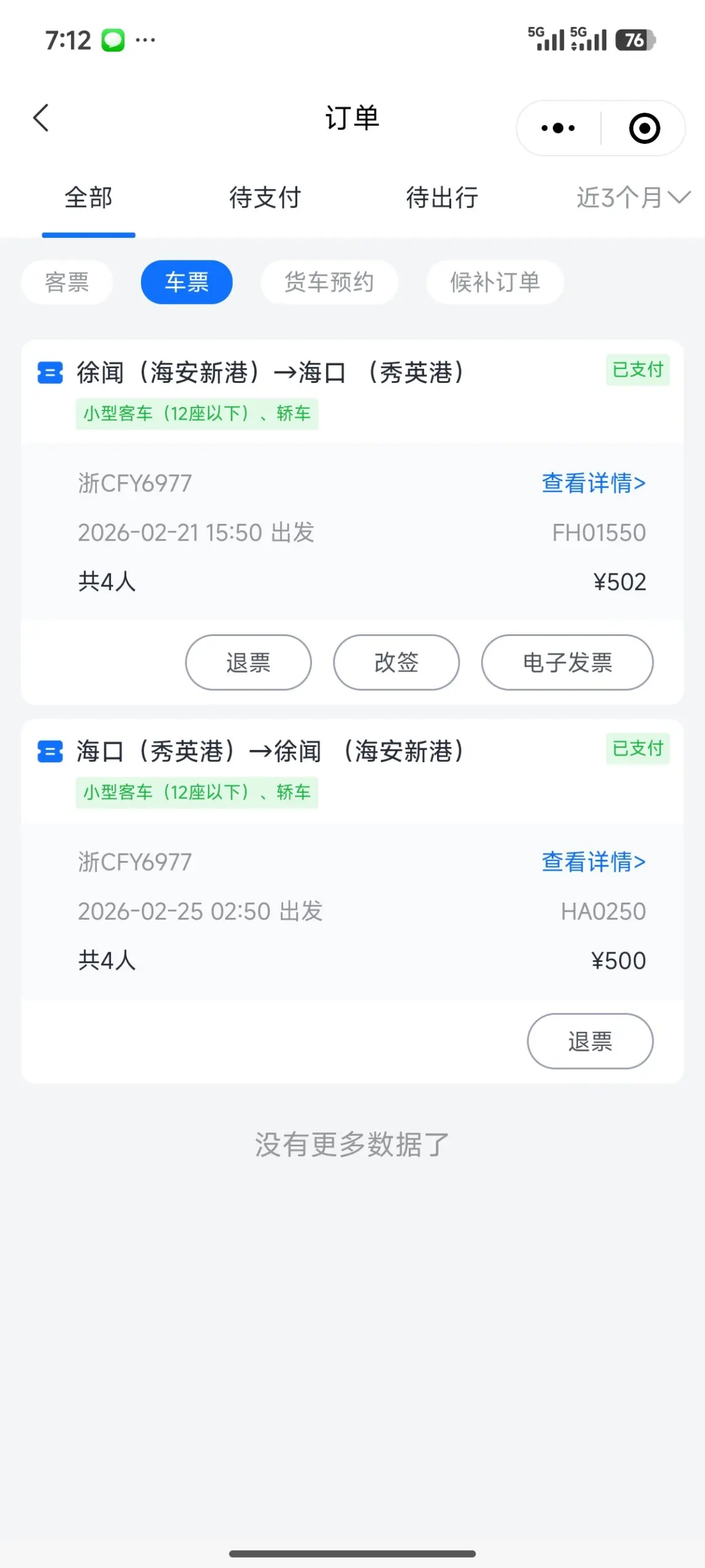This screenshot has width=705, height=1568.
Task: Select the 车票 filter chip
Action: (x=186, y=282)
